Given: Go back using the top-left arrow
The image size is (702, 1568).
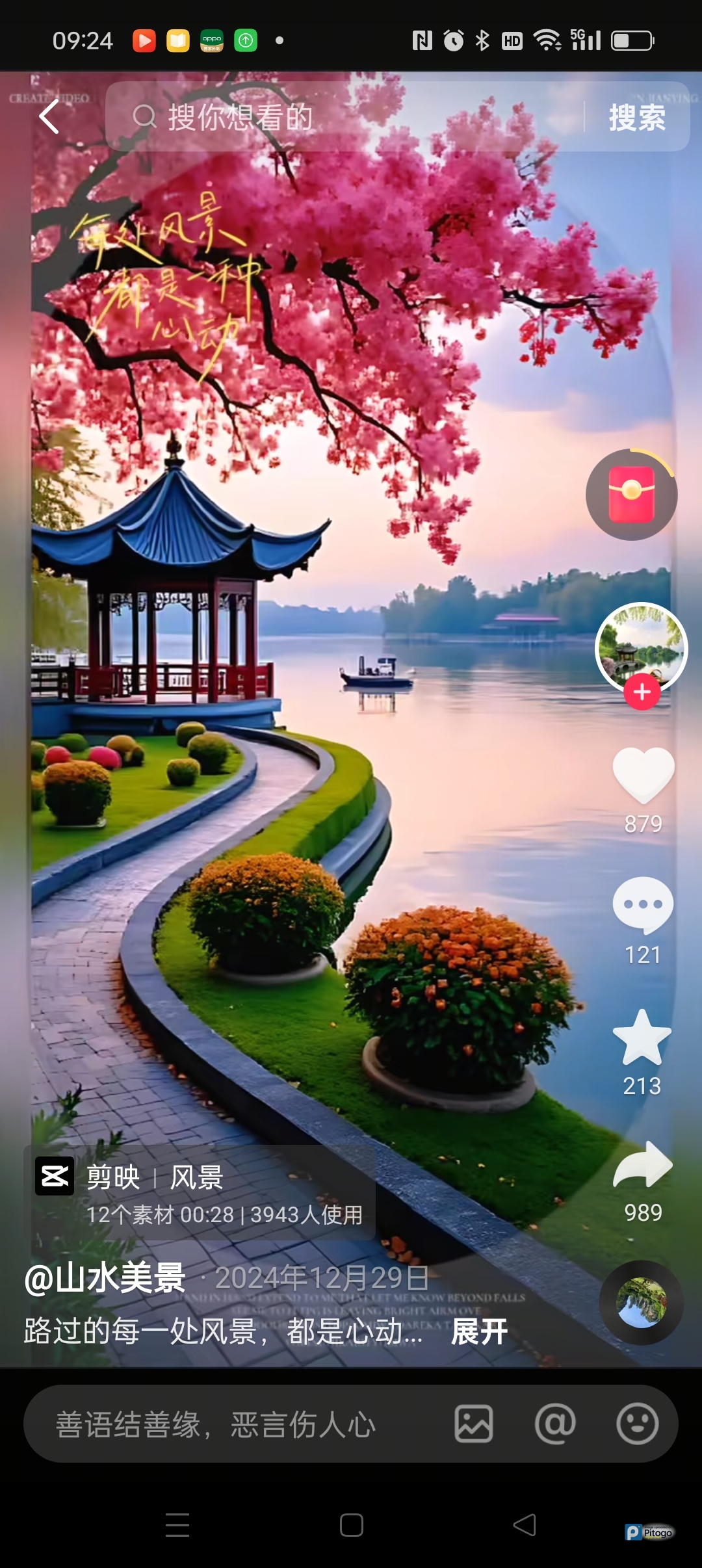Looking at the screenshot, I should pyautogui.click(x=49, y=118).
